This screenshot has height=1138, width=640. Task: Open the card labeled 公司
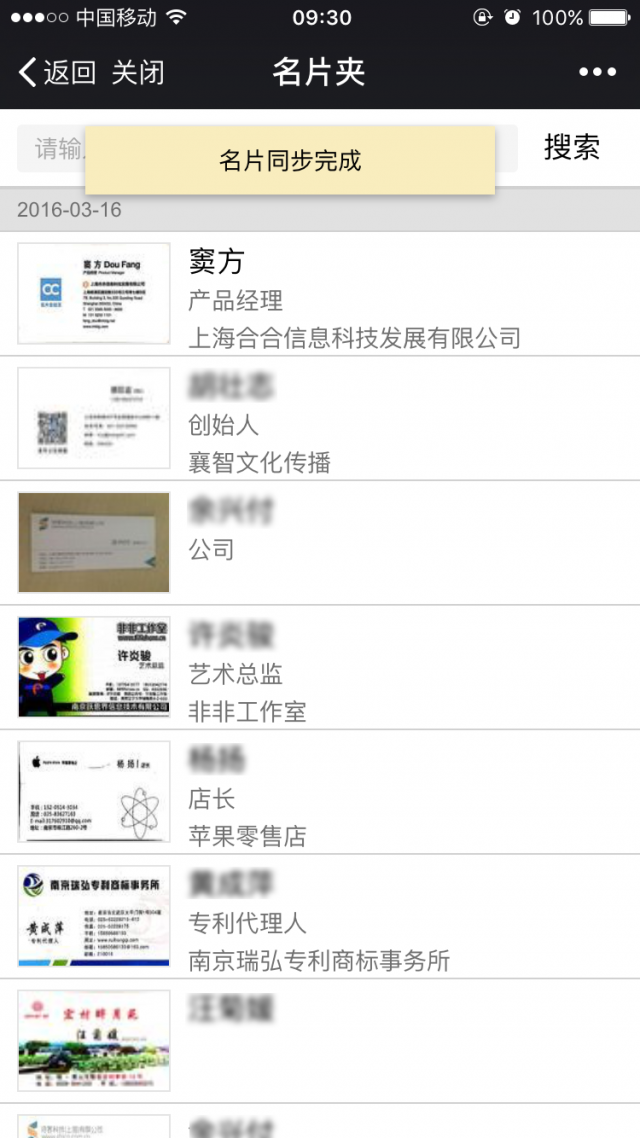point(320,542)
